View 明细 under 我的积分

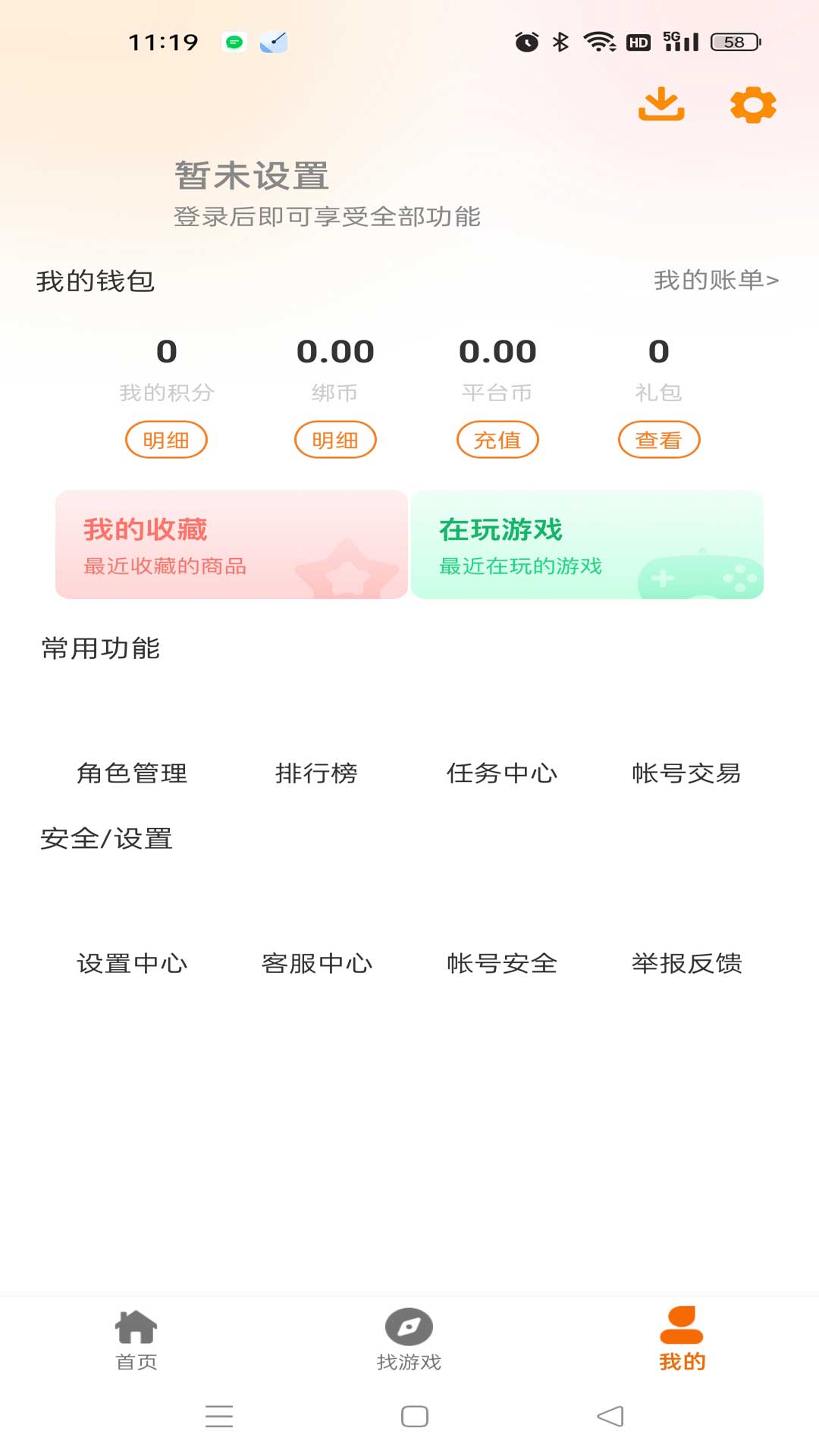click(166, 440)
